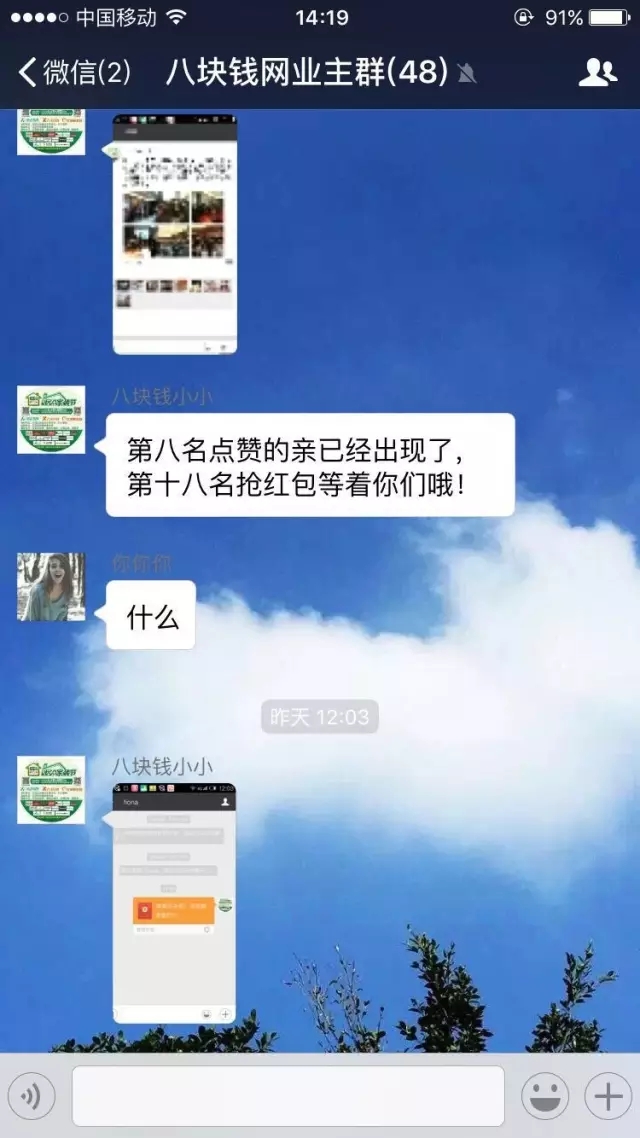Open the image sent before the 点赞 message
Image resolution: width=640 pixels, height=1138 pixels.
click(x=175, y=234)
